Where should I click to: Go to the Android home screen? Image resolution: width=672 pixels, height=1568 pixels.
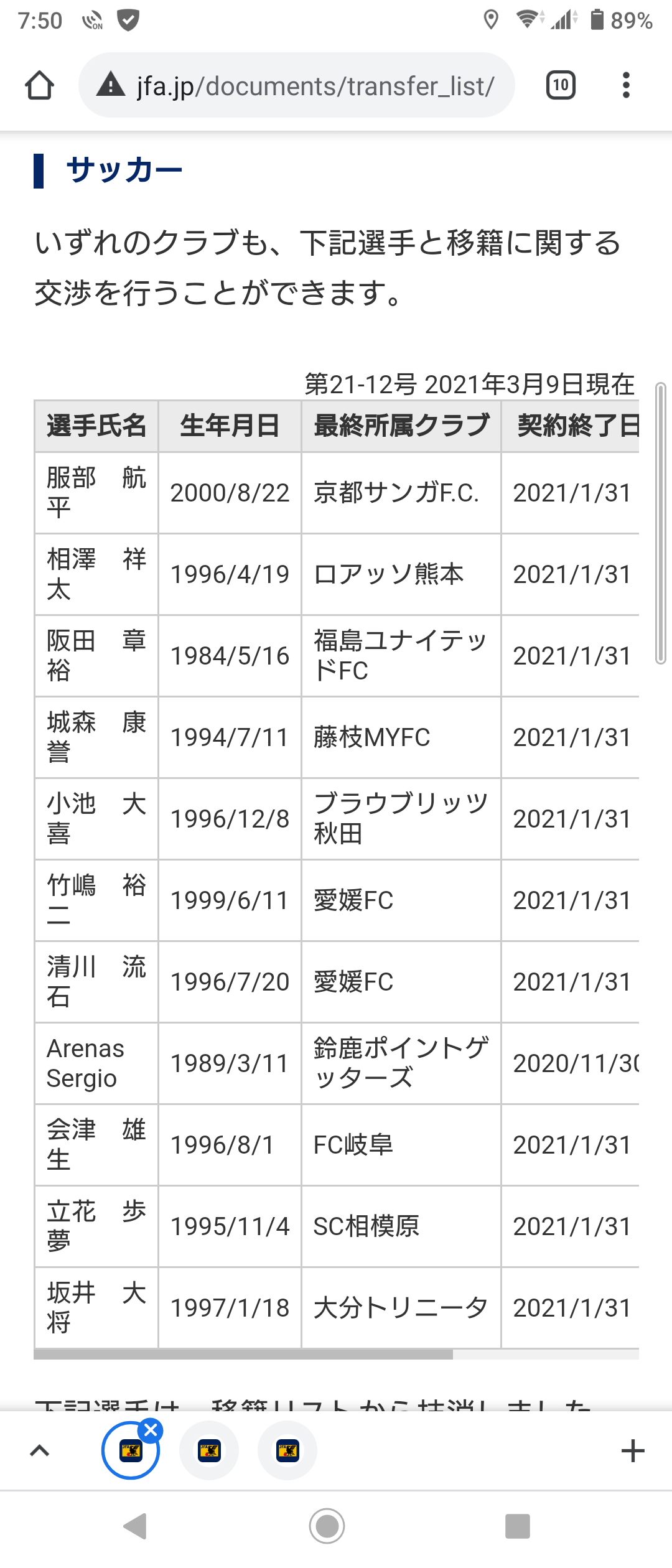pyautogui.click(x=327, y=1526)
